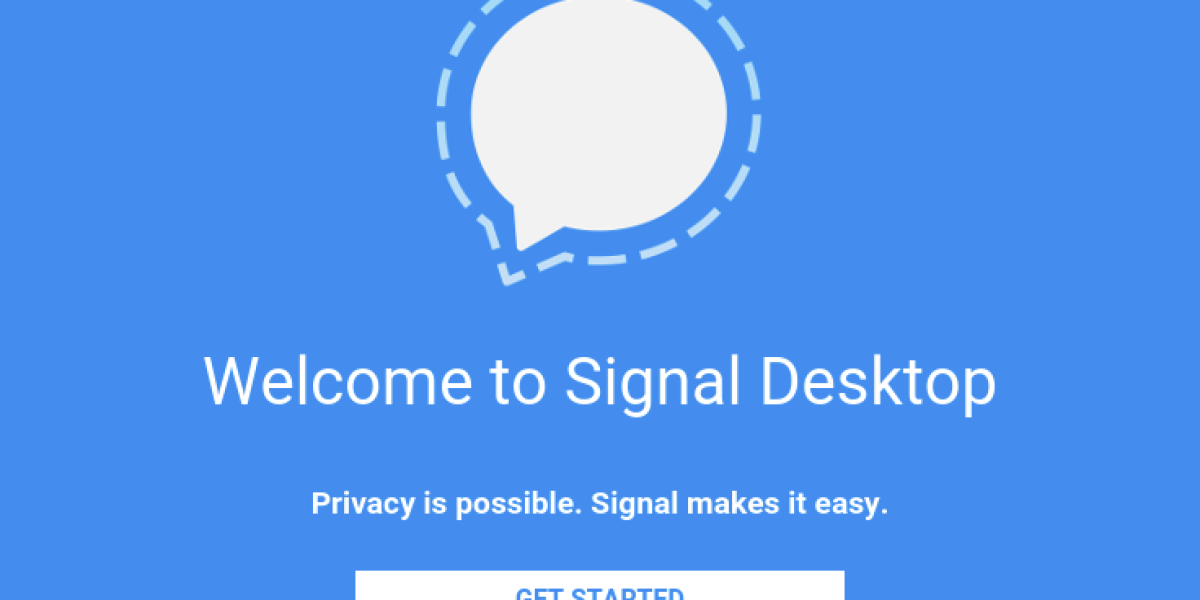Tap the Get Started button
The image size is (1200, 600).
(x=599, y=587)
